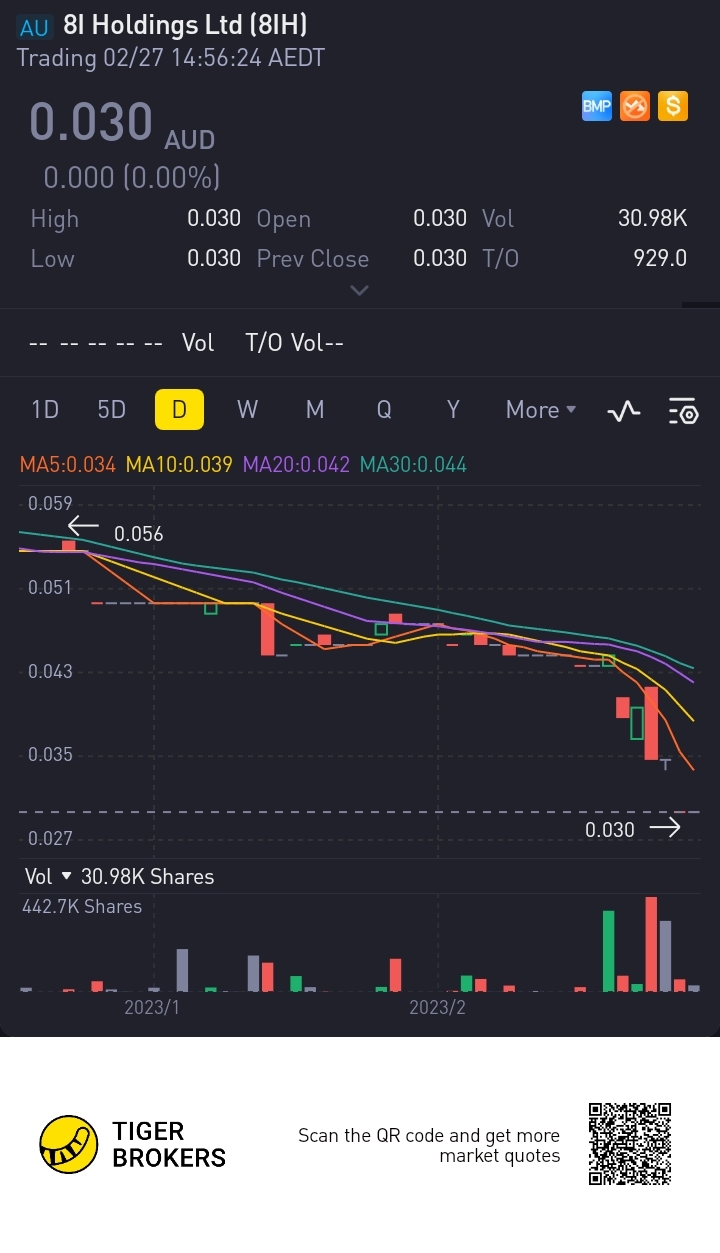Open chart settings icon
This screenshot has width=720, height=1253.
[x=683, y=410]
